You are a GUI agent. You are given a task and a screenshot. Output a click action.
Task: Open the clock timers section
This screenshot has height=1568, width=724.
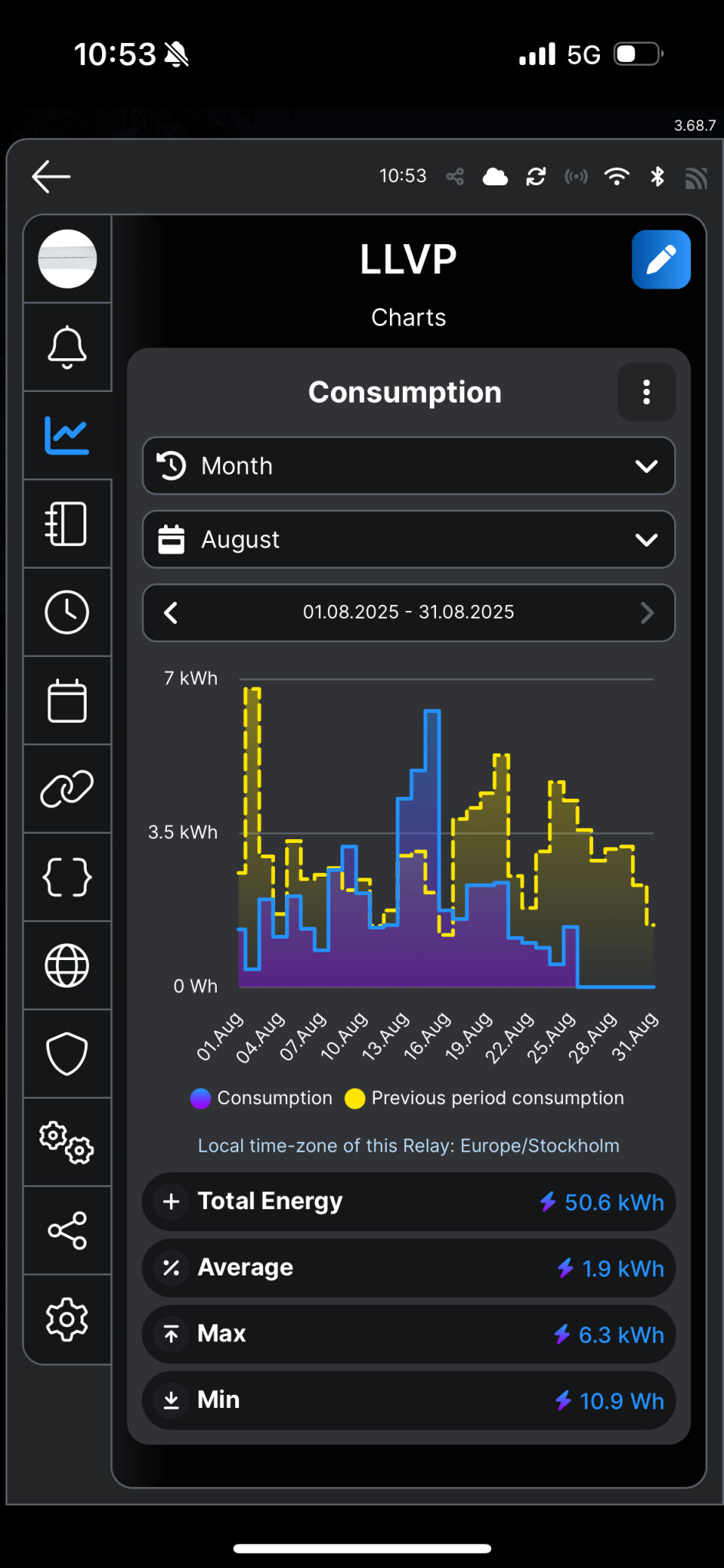pyautogui.click(x=67, y=612)
